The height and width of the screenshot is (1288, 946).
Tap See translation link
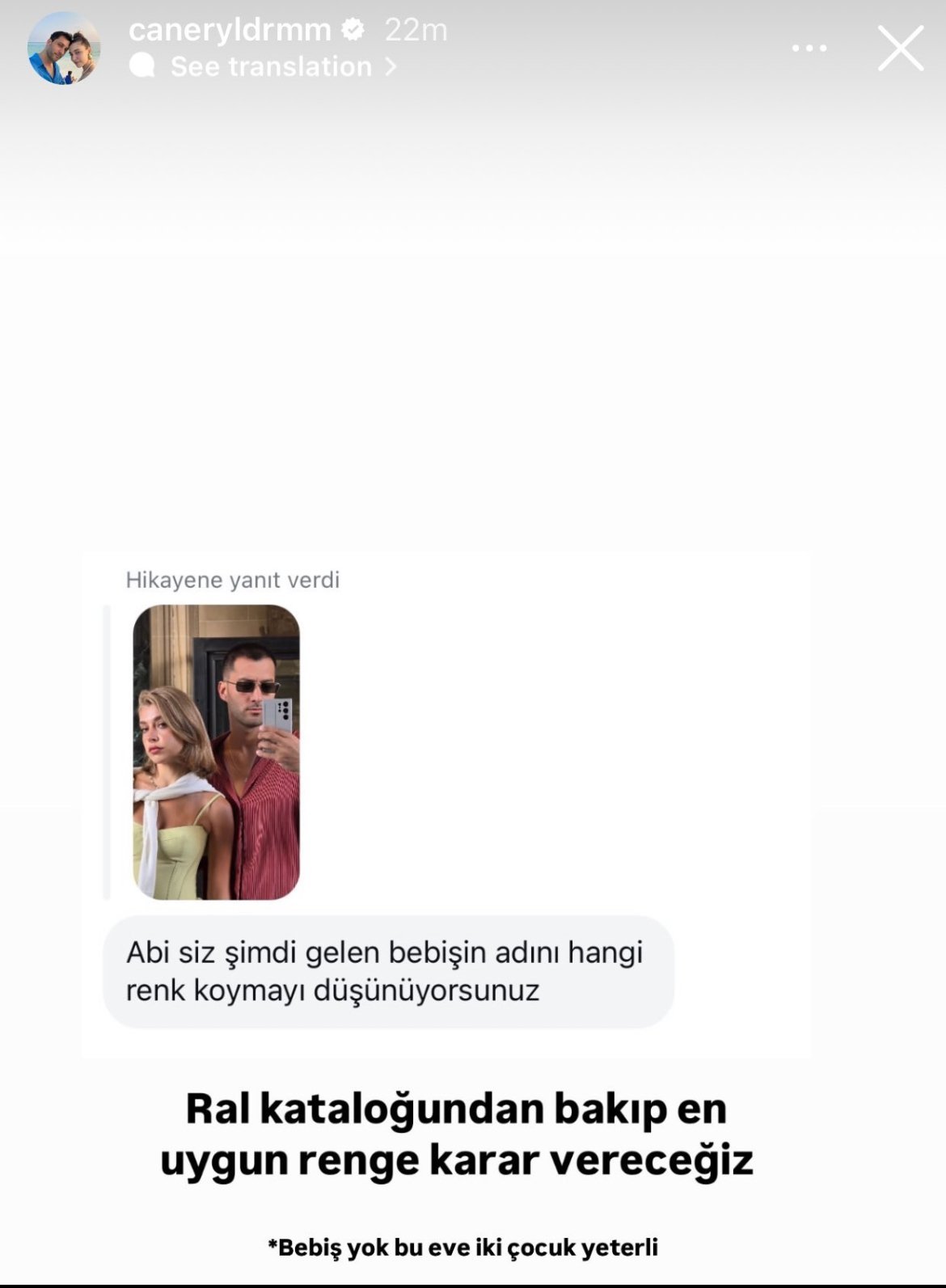[x=271, y=66]
